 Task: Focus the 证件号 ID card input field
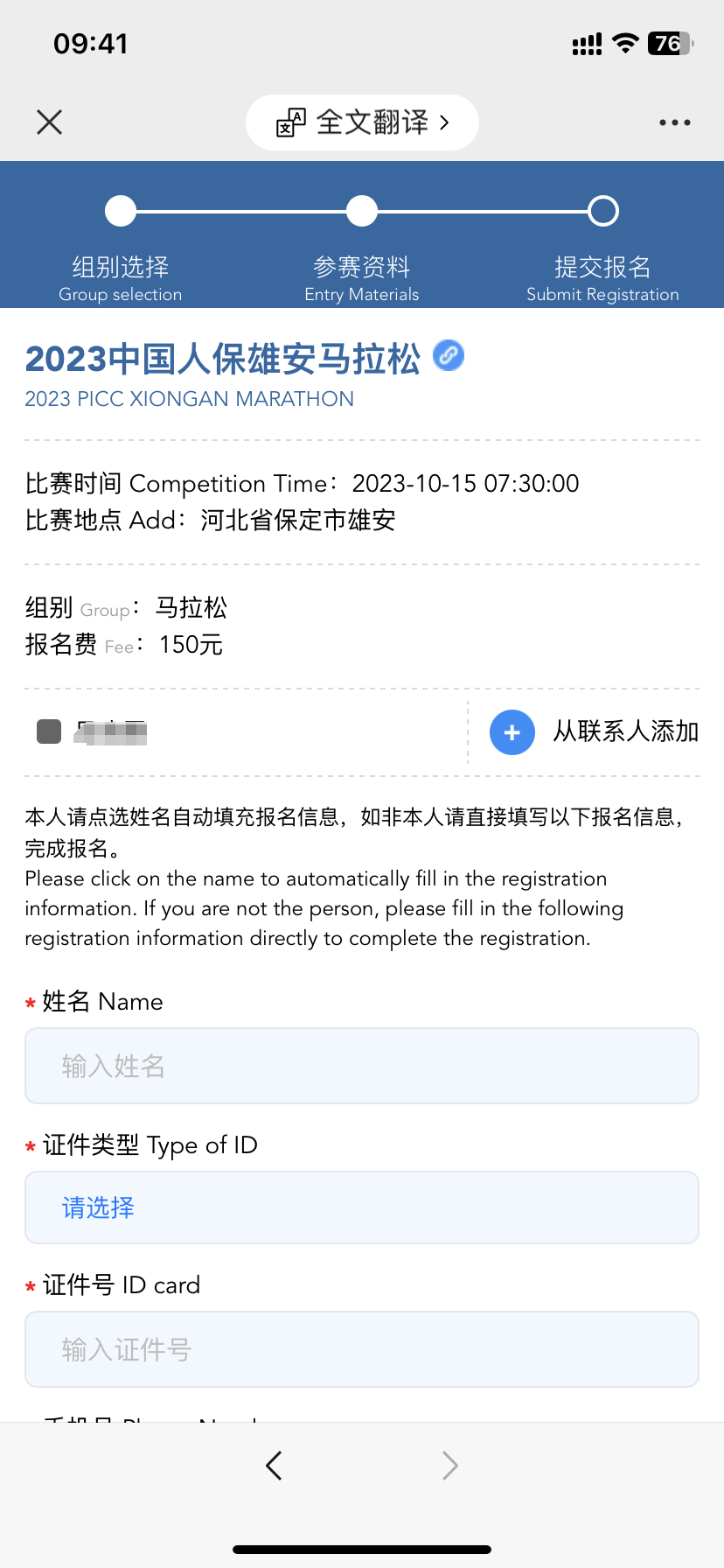pos(362,1349)
